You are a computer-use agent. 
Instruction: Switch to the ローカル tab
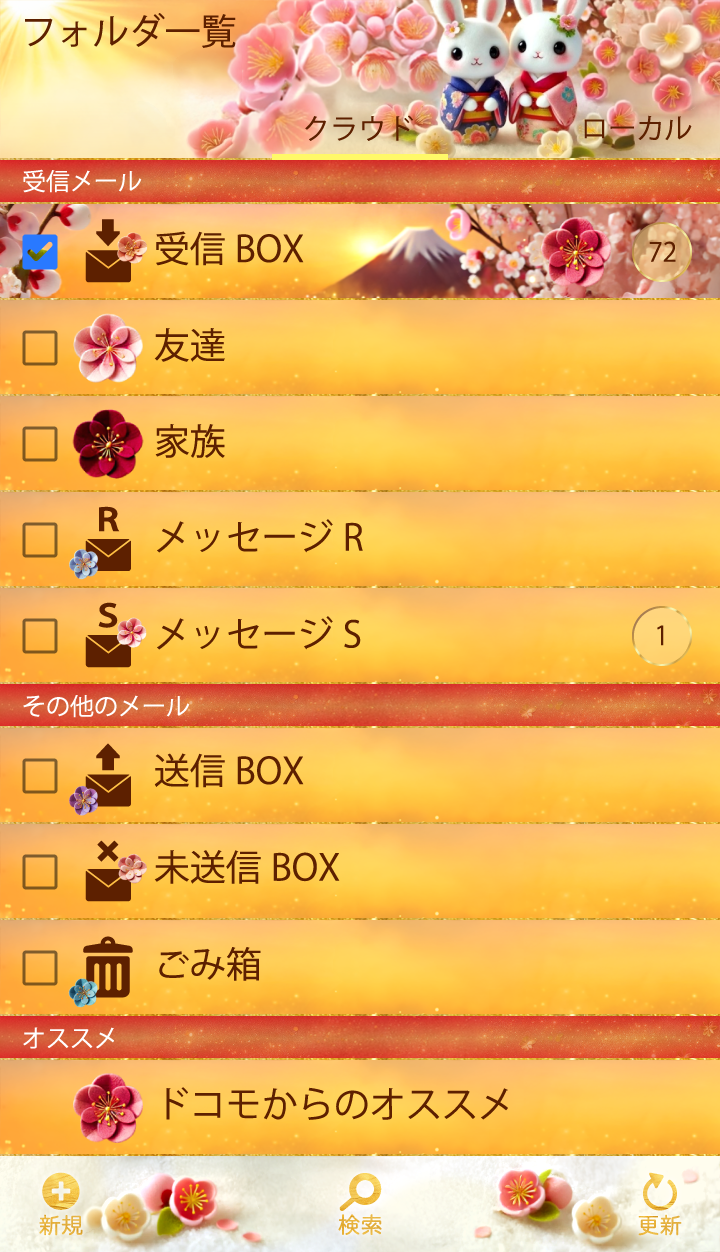tap(636, 129)
